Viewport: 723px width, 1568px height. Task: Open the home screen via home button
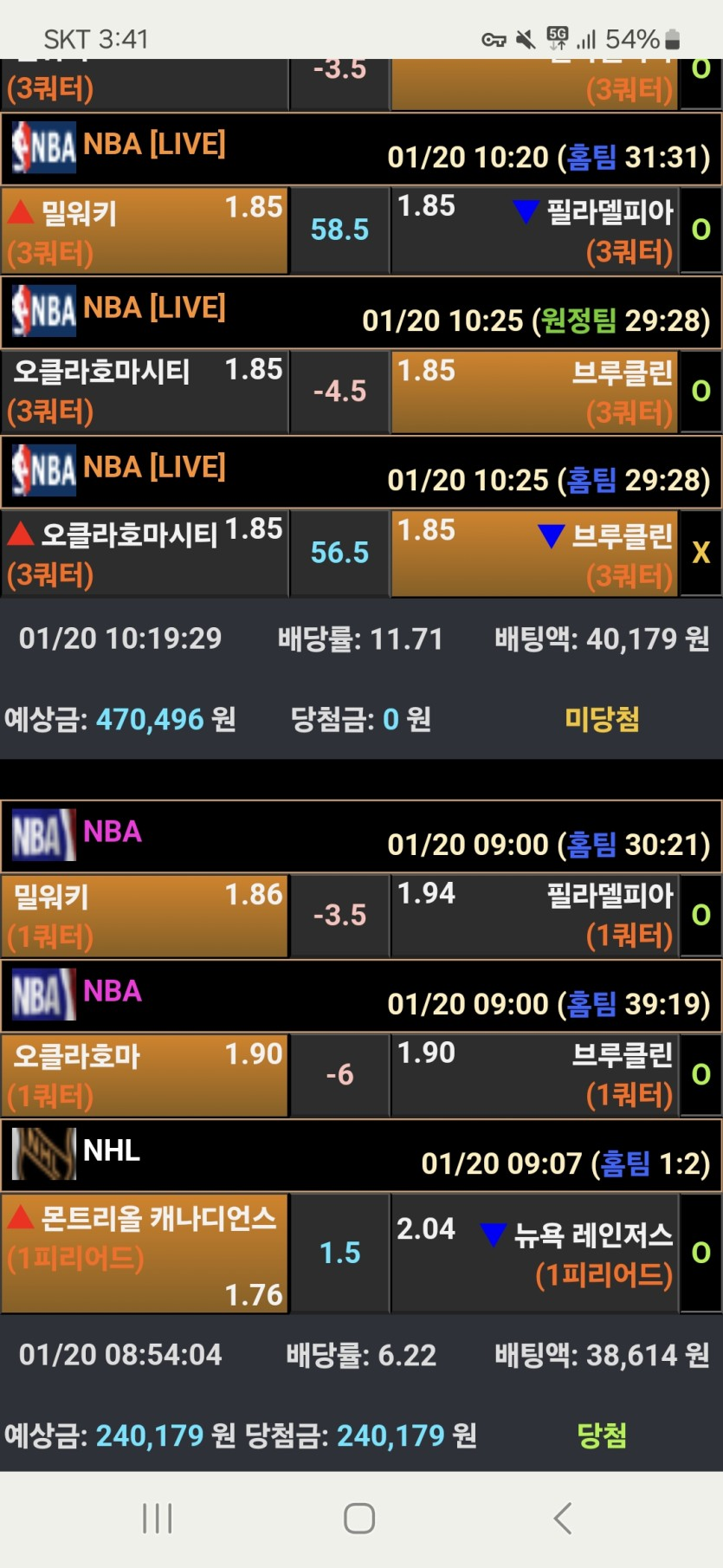click(359, 1518)
